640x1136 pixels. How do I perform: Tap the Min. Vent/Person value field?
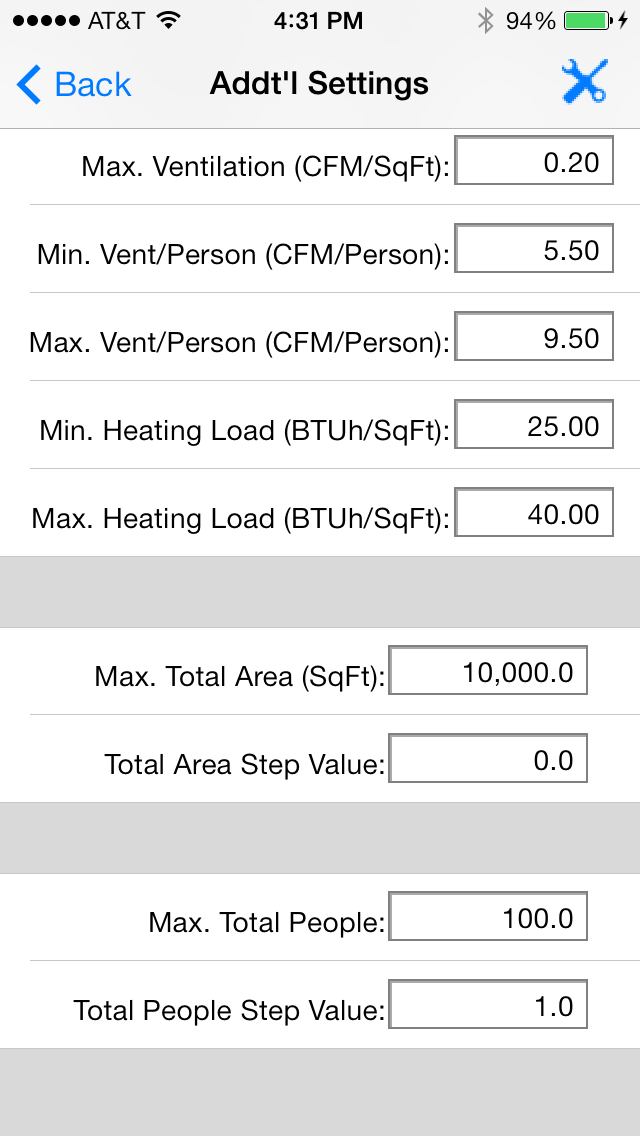pyautogui.click(x=534, y=248)
